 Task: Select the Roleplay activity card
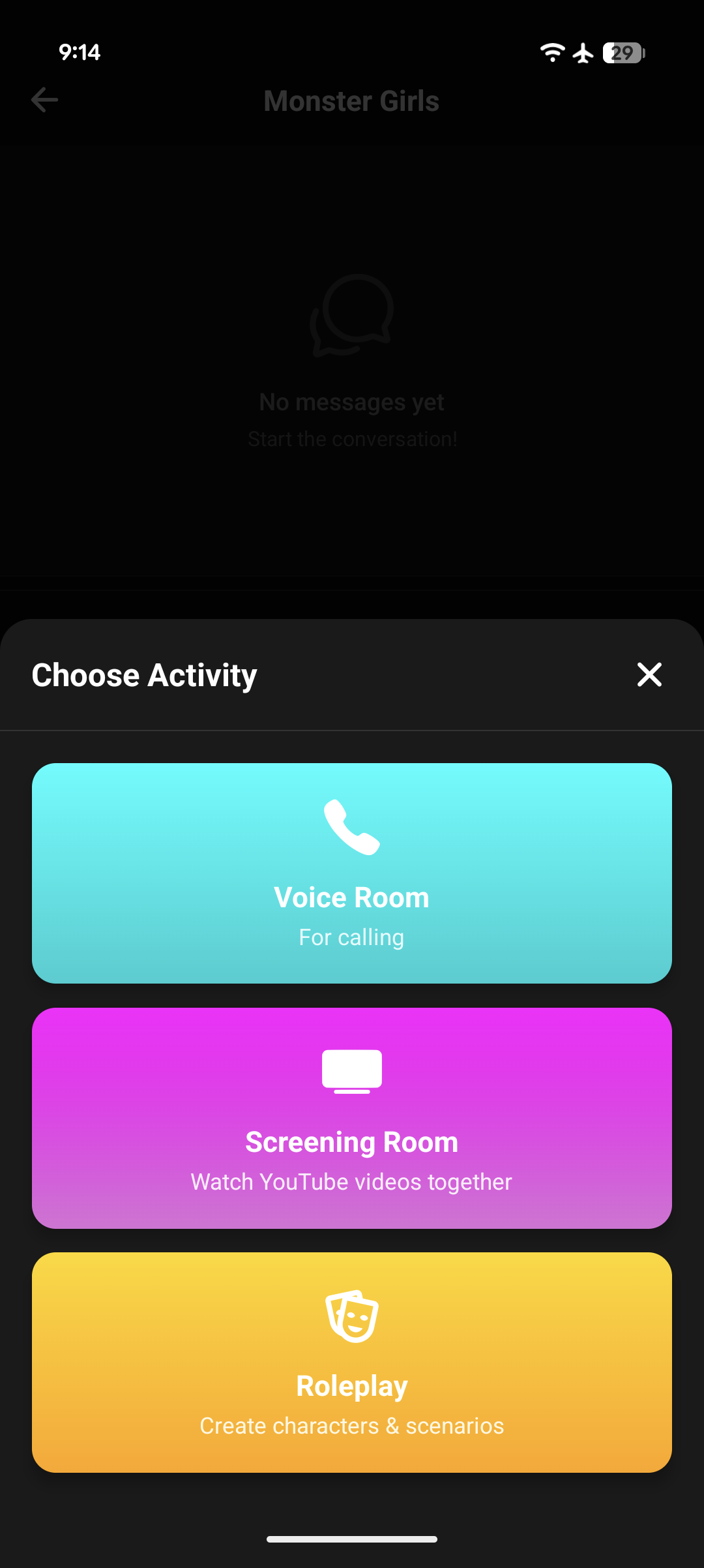(352, 1362)
